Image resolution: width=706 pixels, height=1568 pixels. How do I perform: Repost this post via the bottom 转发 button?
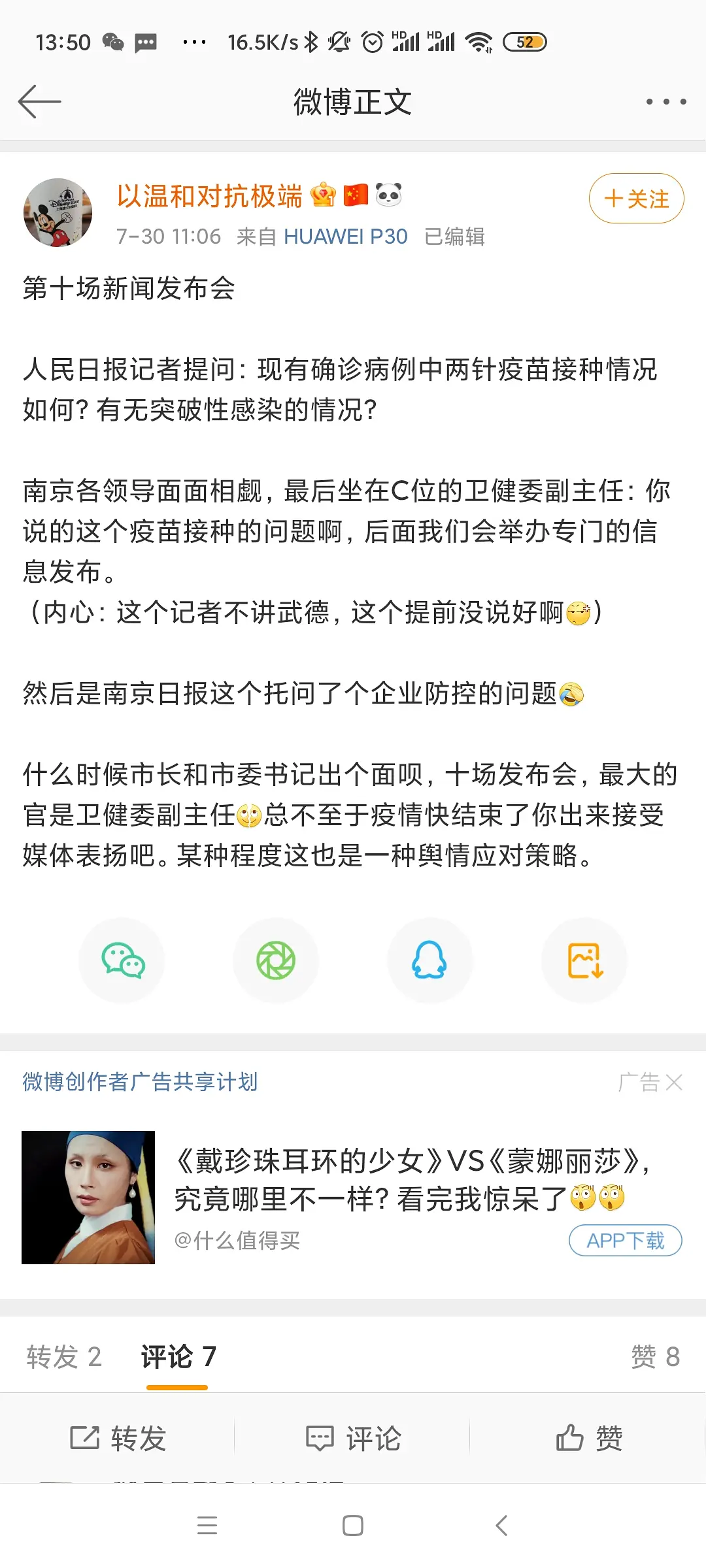click(x=118, y=1438)
